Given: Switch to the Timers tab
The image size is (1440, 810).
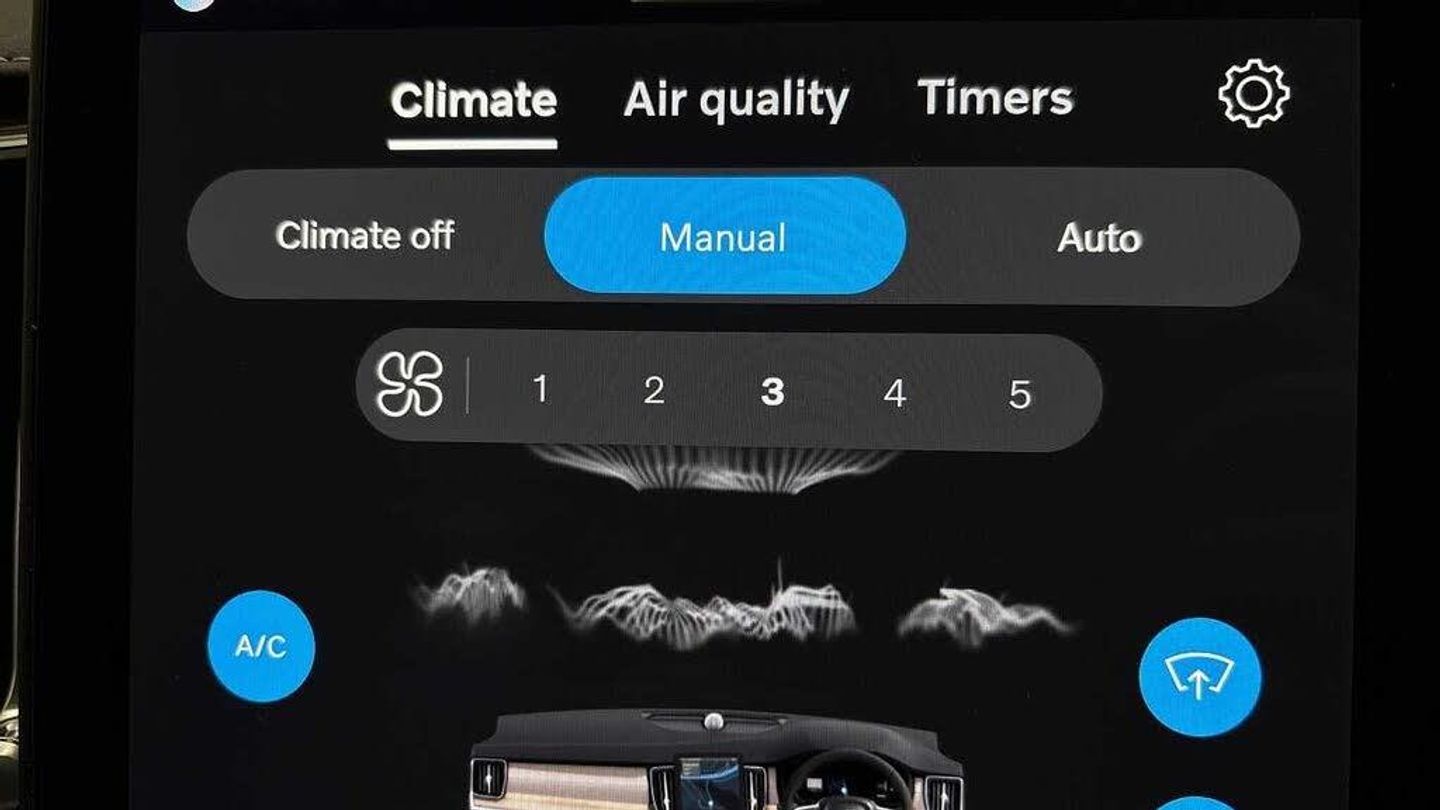Looking at the screenshot, I should pos(995,97).
